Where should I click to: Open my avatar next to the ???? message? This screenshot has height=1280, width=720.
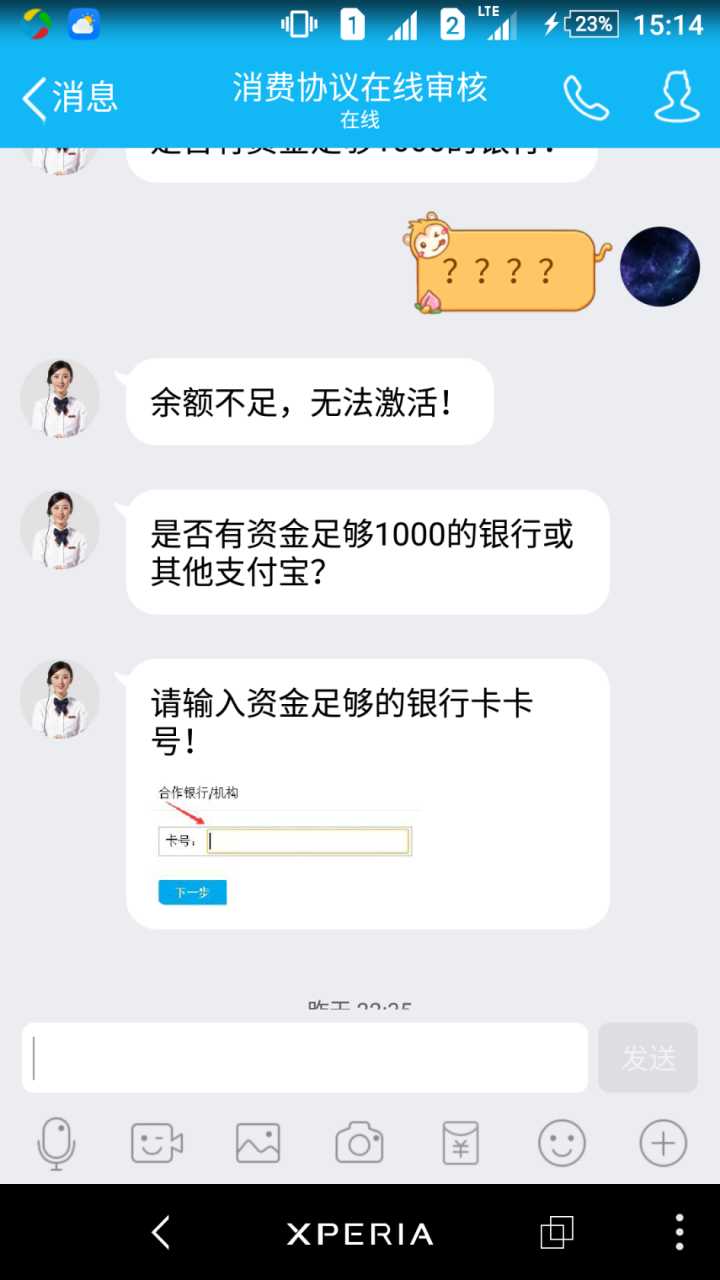coord(660,266)
